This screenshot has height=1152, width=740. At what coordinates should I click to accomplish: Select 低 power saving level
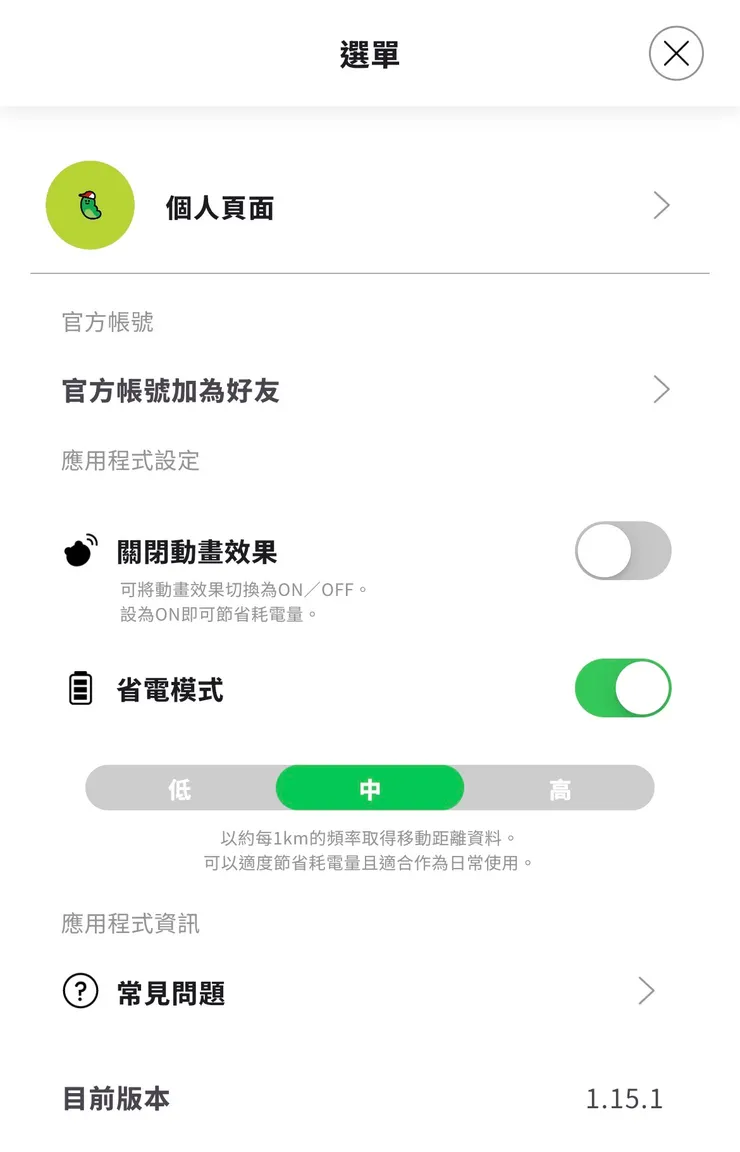[180, 788]
